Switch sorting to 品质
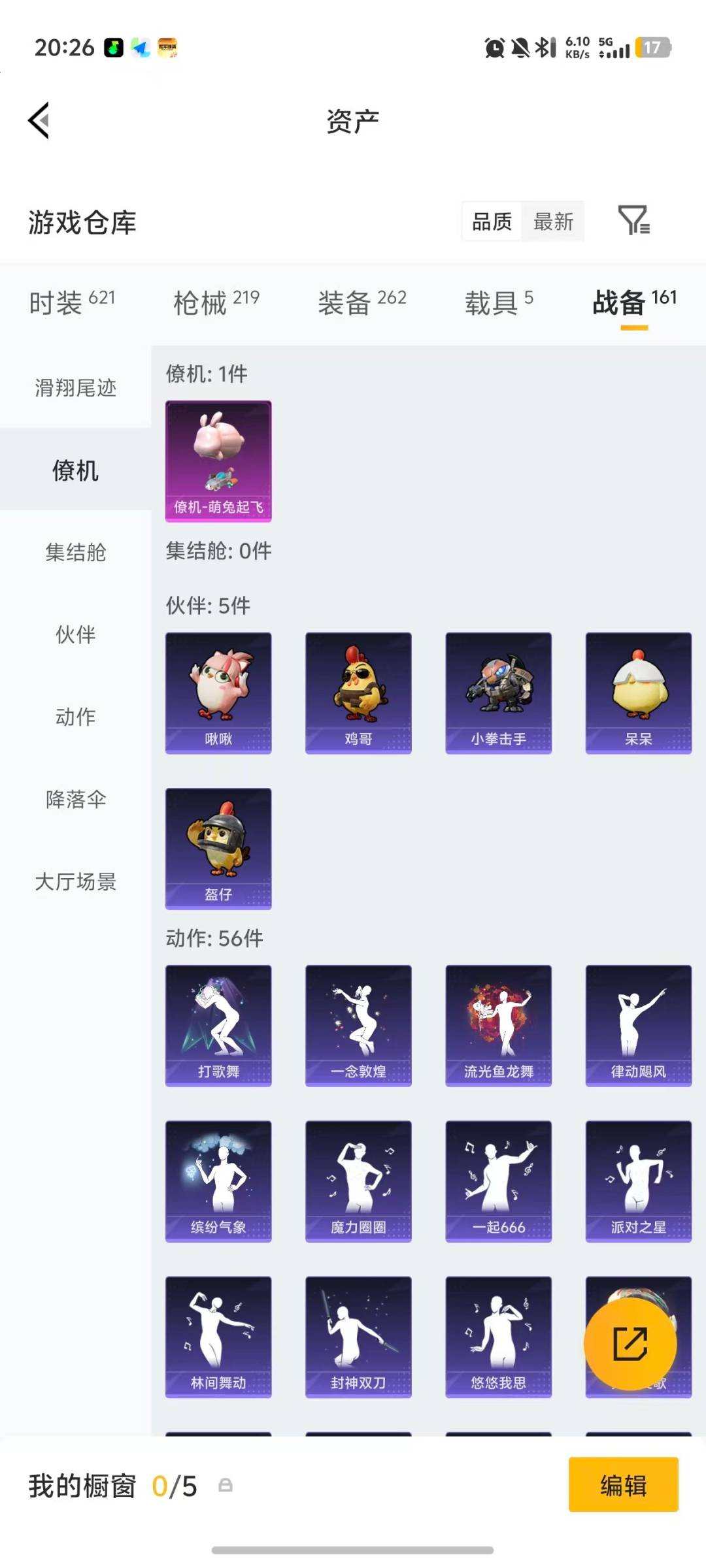 (x=491, y=221)
